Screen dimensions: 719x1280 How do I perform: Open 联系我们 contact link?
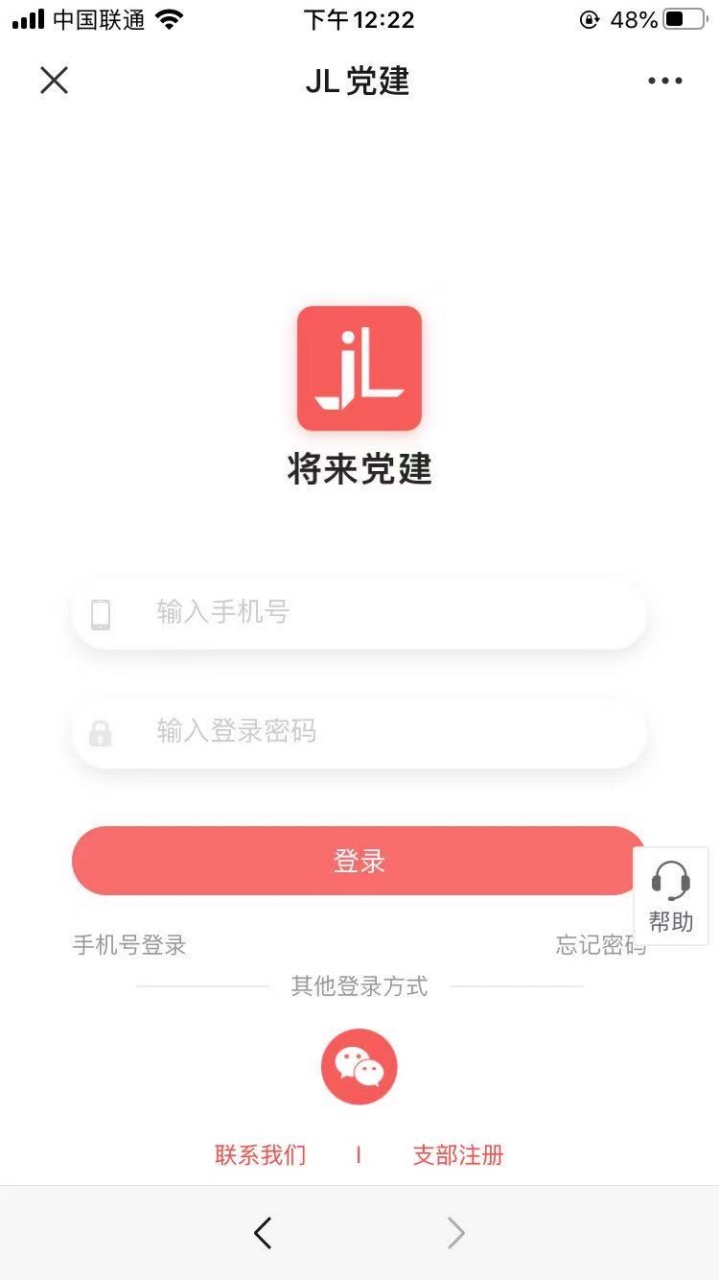click(x=260, y=1156)
